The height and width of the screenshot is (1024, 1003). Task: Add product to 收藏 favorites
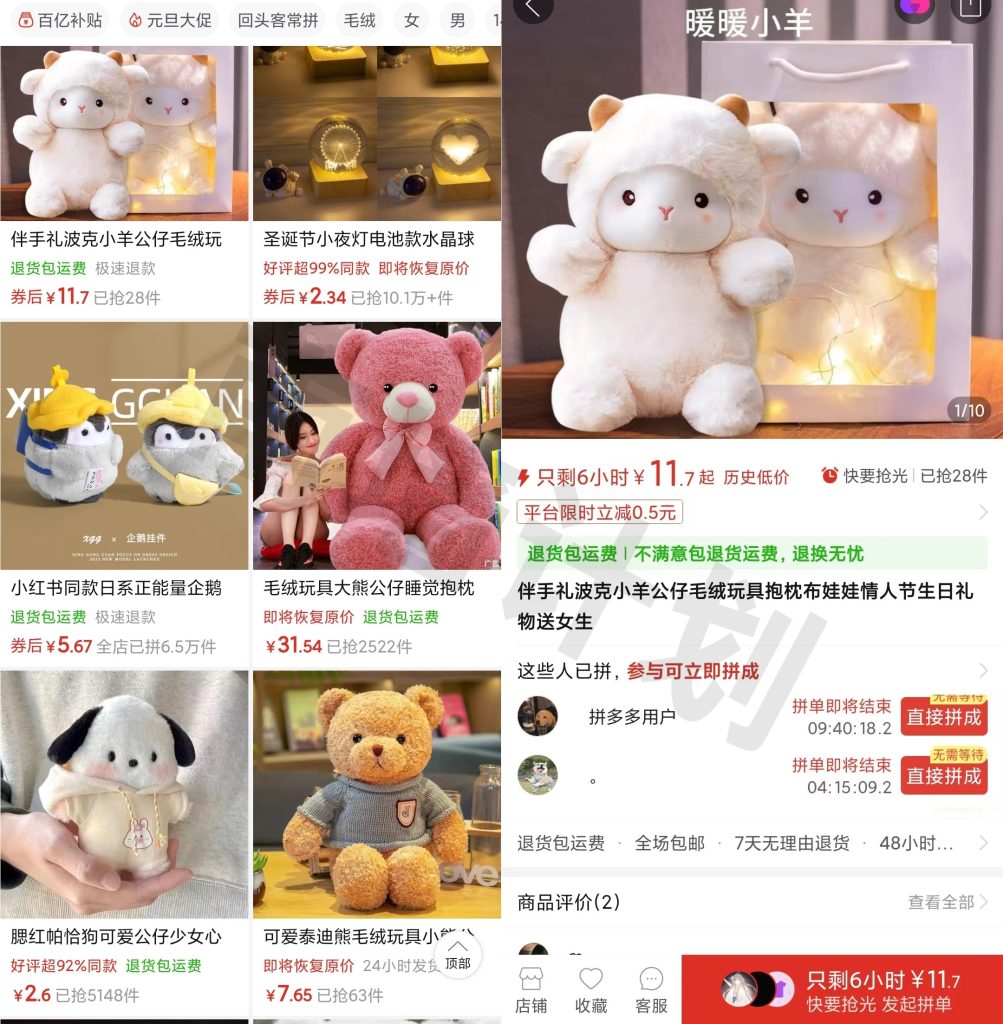[x=591, y=990]
